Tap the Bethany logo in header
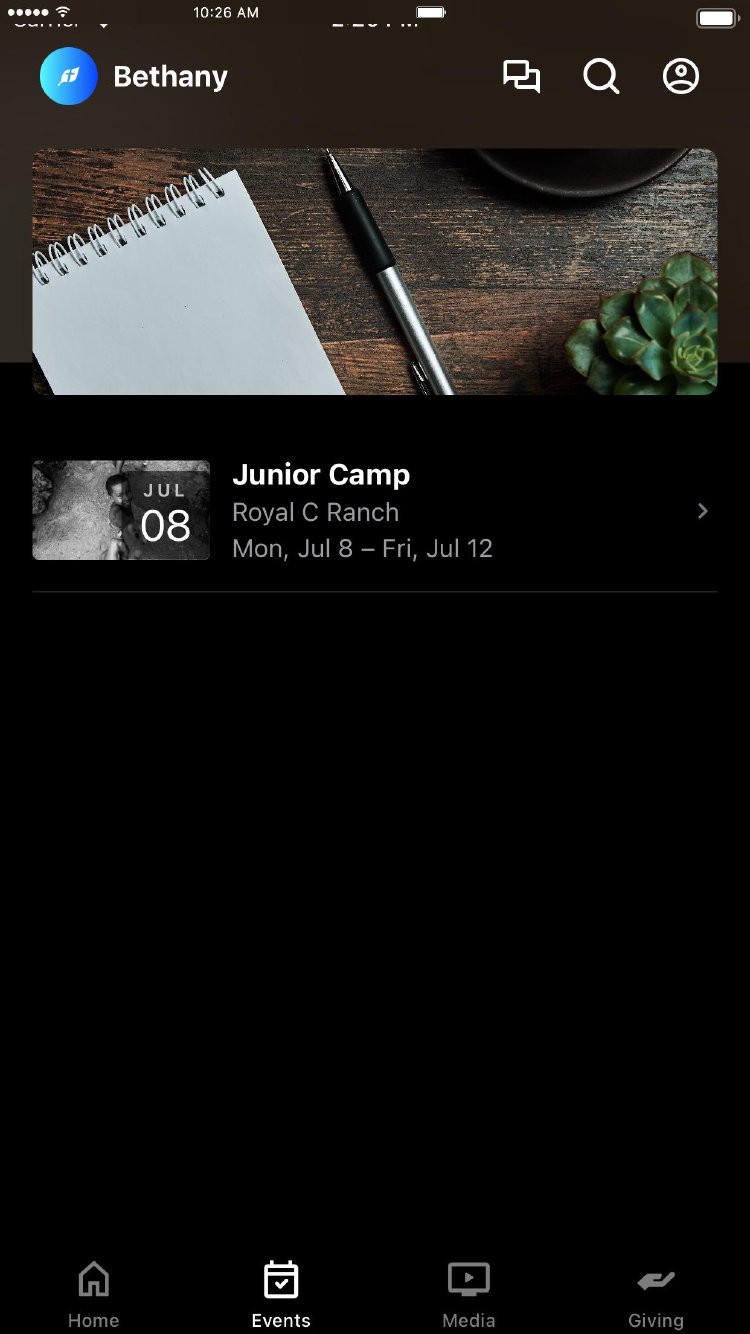The height and width of the screenshot is (1334, 750). (x=69, y=77)
